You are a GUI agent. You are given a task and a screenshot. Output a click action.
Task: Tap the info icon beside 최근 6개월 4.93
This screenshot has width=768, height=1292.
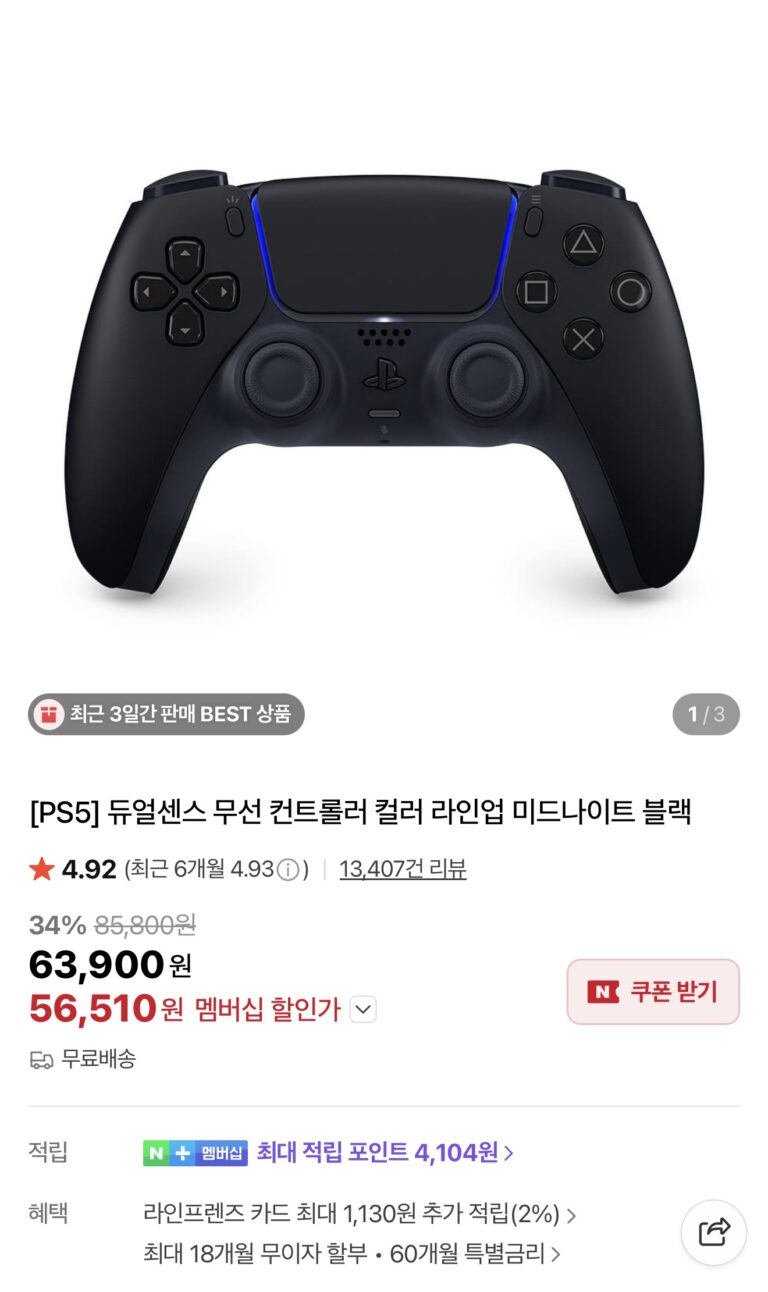(288, 870)
